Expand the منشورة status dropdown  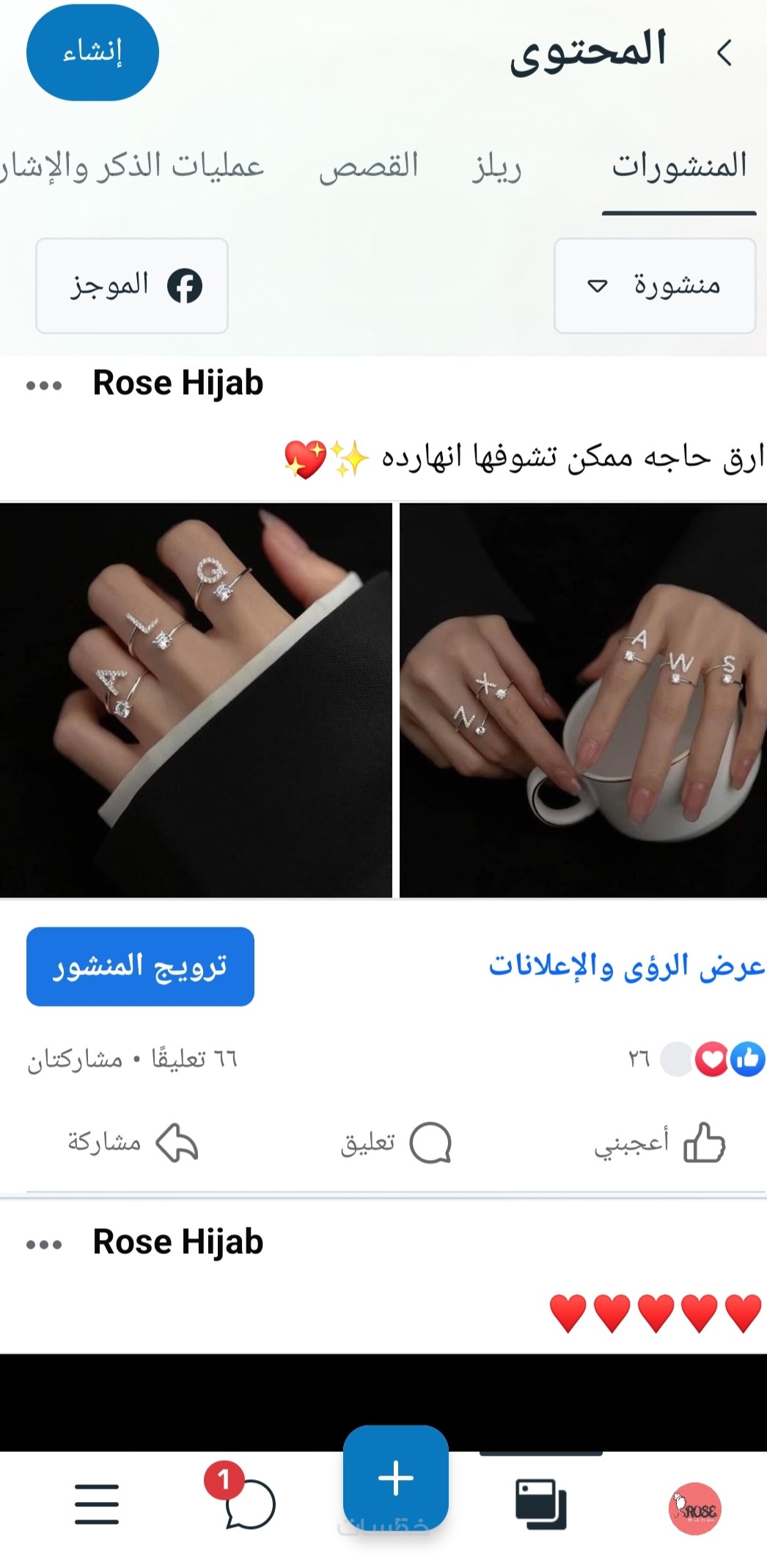coord(655,285)
